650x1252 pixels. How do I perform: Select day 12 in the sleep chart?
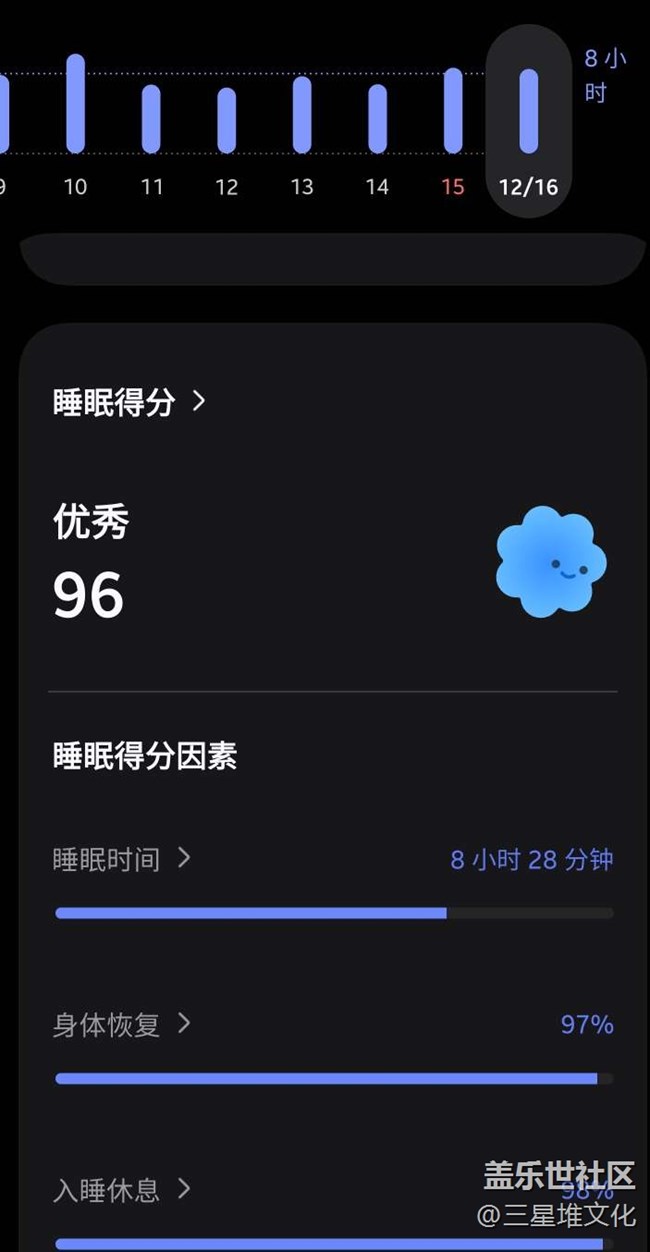227,121
